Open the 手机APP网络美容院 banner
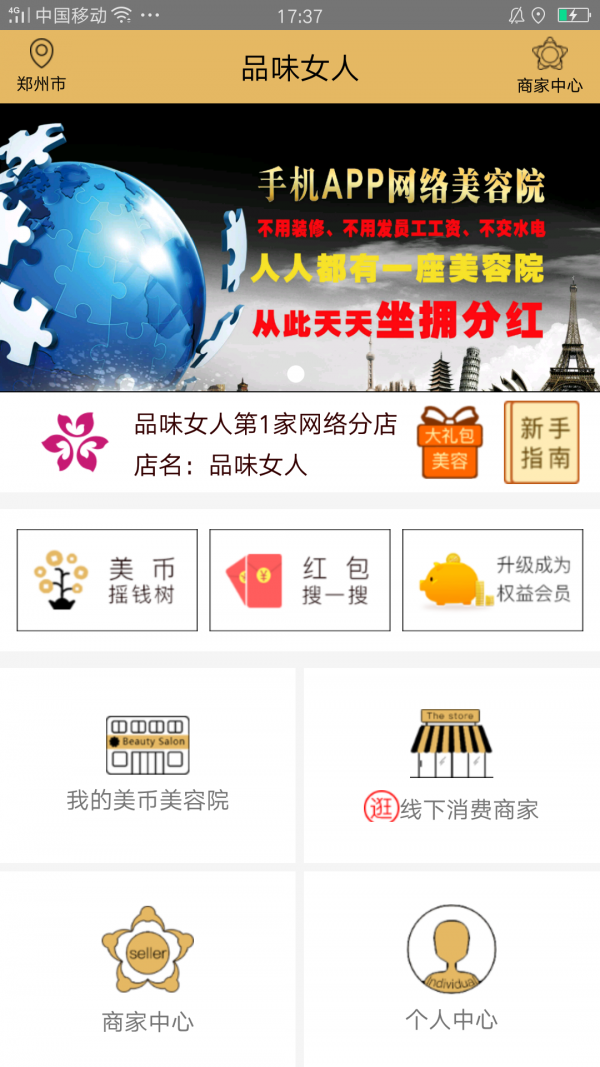This screenshot has height=1067, width=600. (x=300, y=248)
